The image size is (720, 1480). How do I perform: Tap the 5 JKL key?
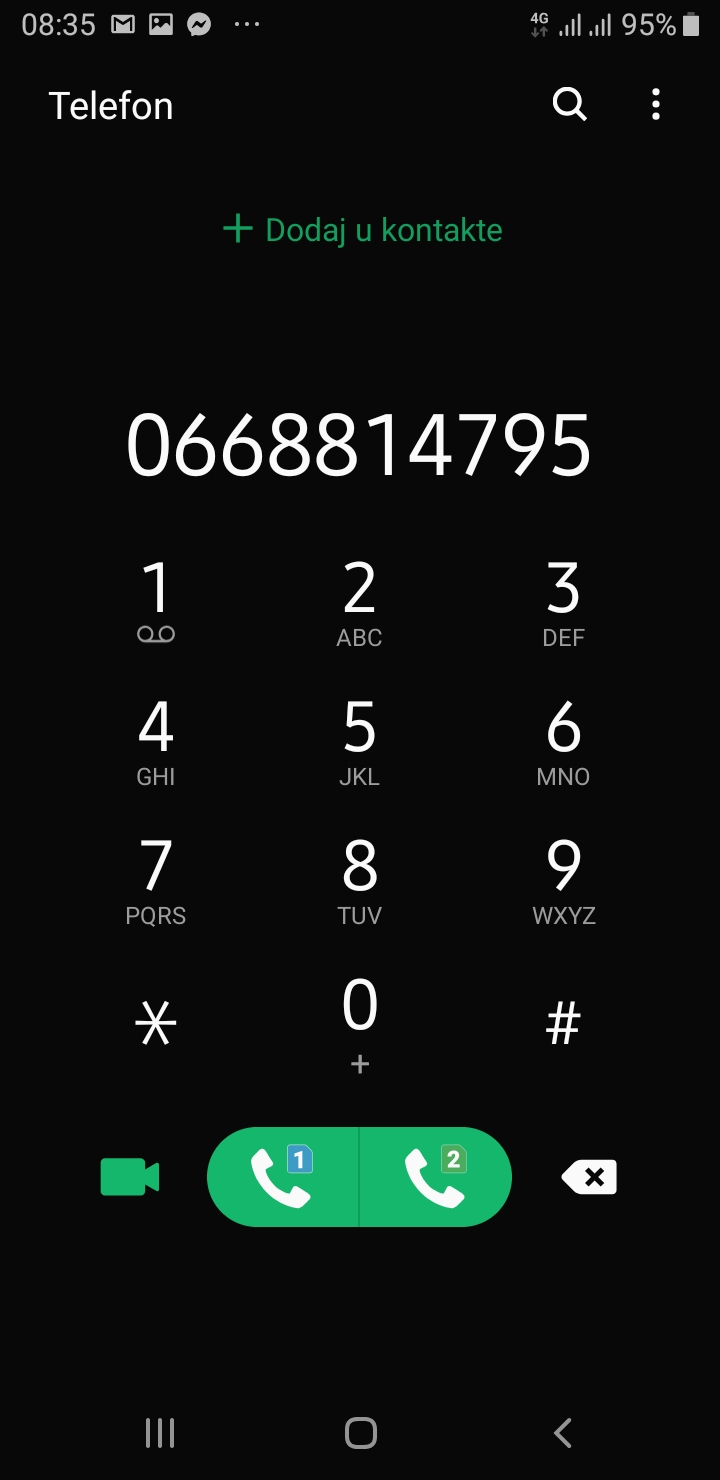[x=360, y=742]
